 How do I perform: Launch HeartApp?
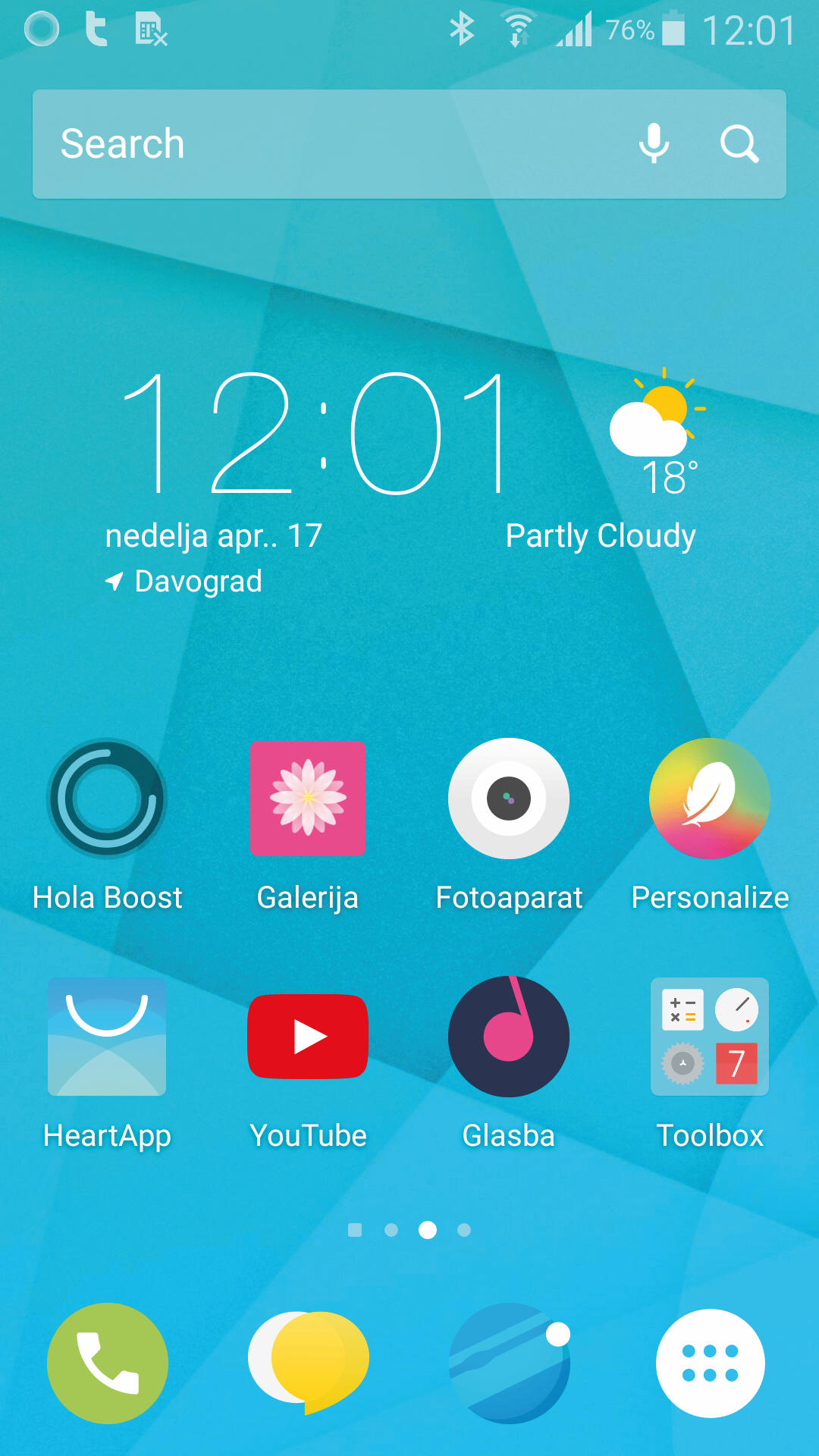(x=107, y=1037)
